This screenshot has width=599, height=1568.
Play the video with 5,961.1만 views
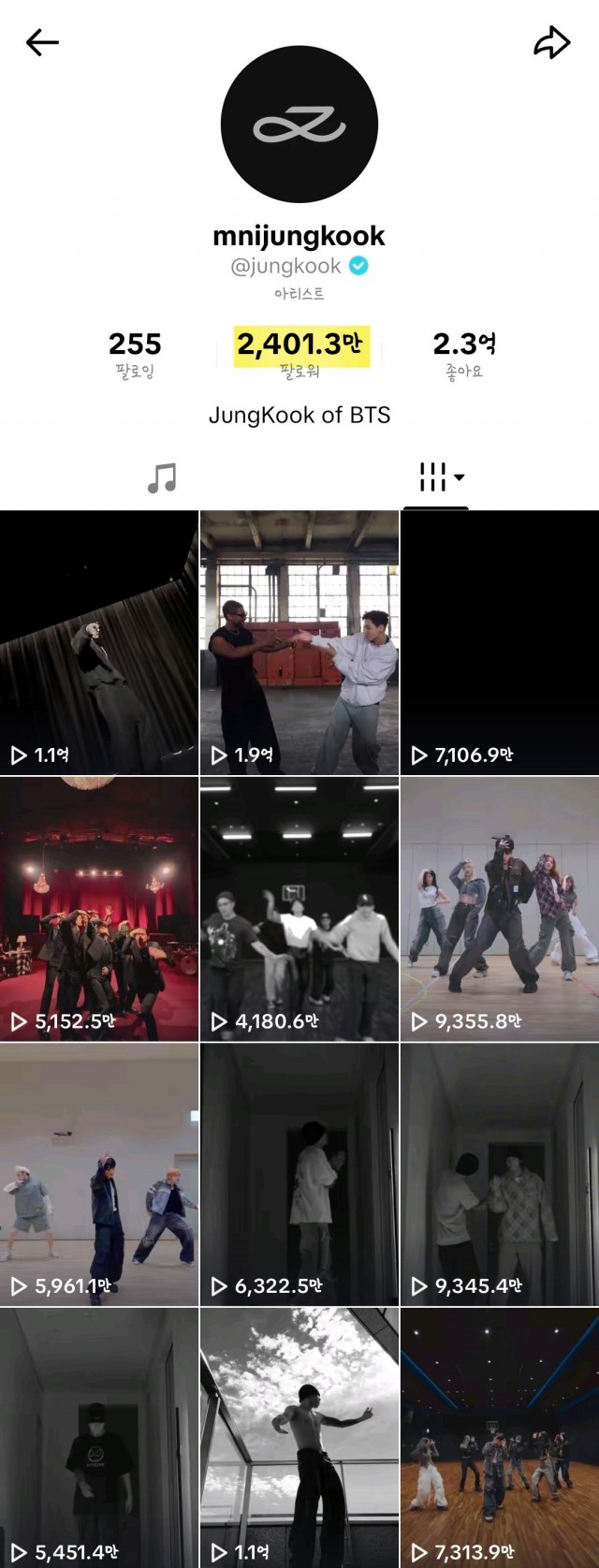99,1175
